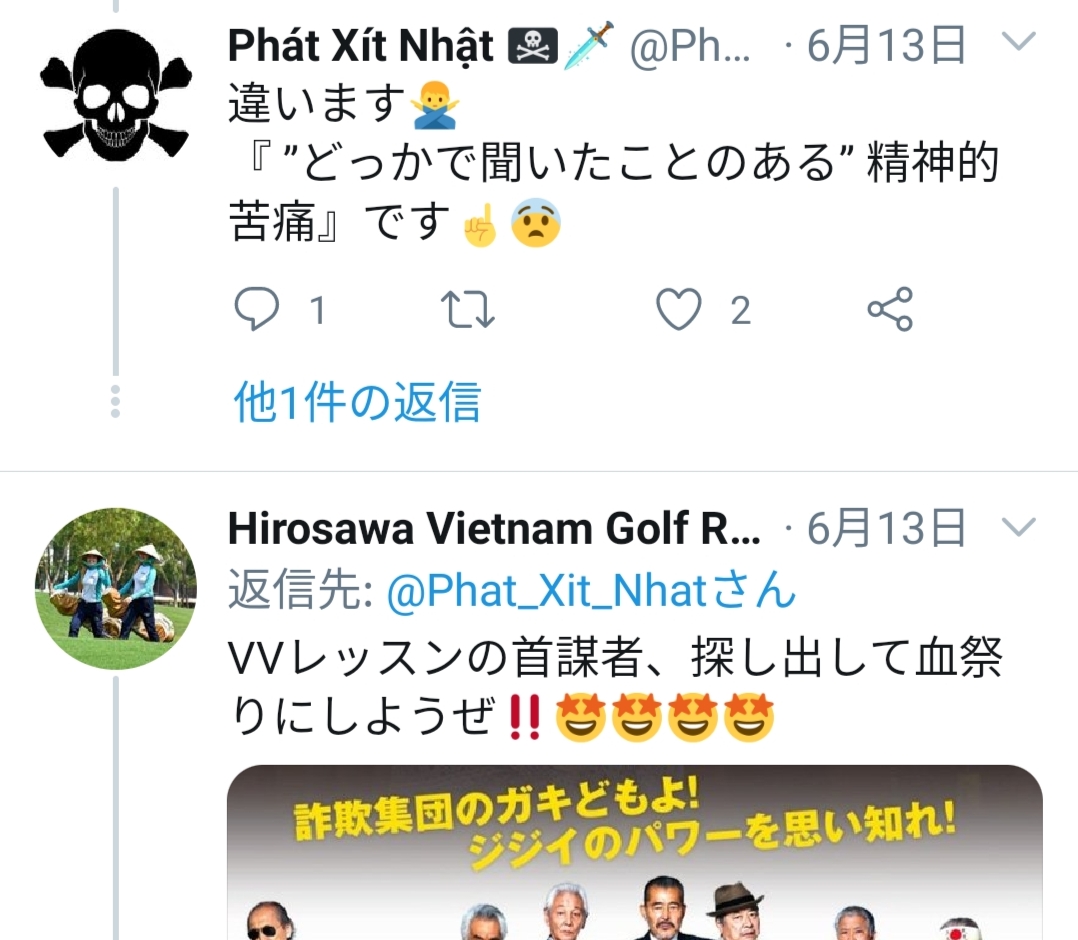The width and height of the screenshot is (1078, 940).
Task: Open the @Phat_Xit_Nhat mention link
Action: click(x=547, y=592)
